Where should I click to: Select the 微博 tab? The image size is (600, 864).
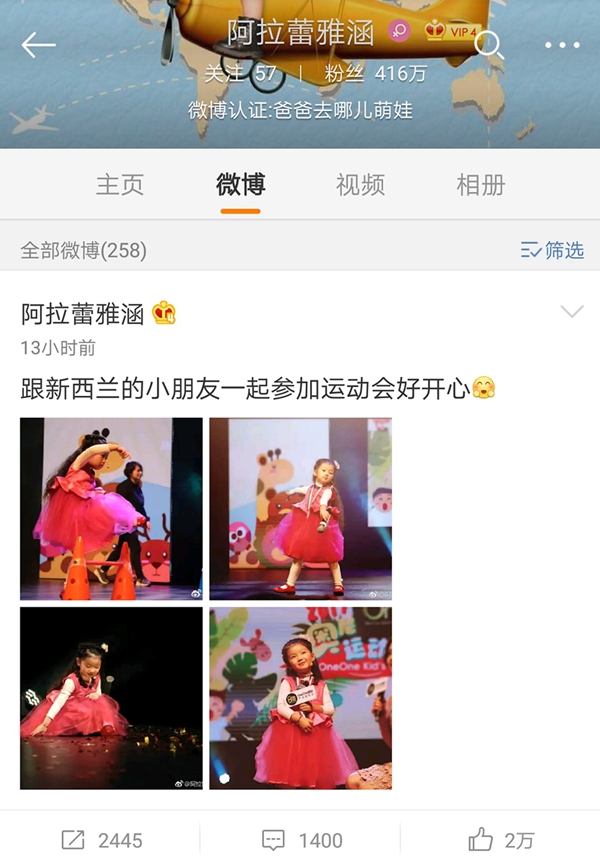pos(240,185)
